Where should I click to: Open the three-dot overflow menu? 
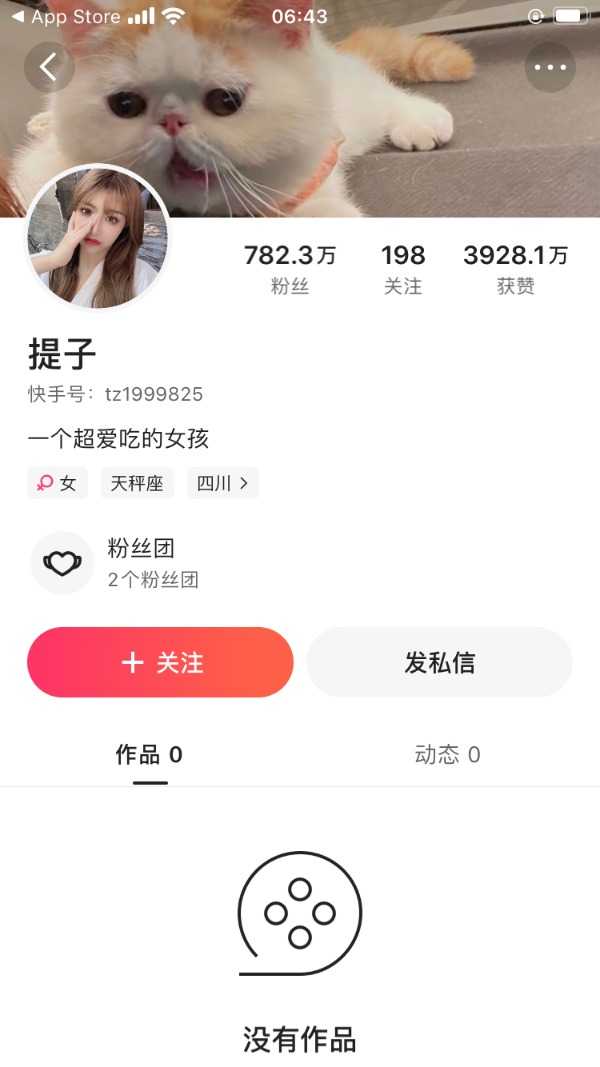click(550, 67)
